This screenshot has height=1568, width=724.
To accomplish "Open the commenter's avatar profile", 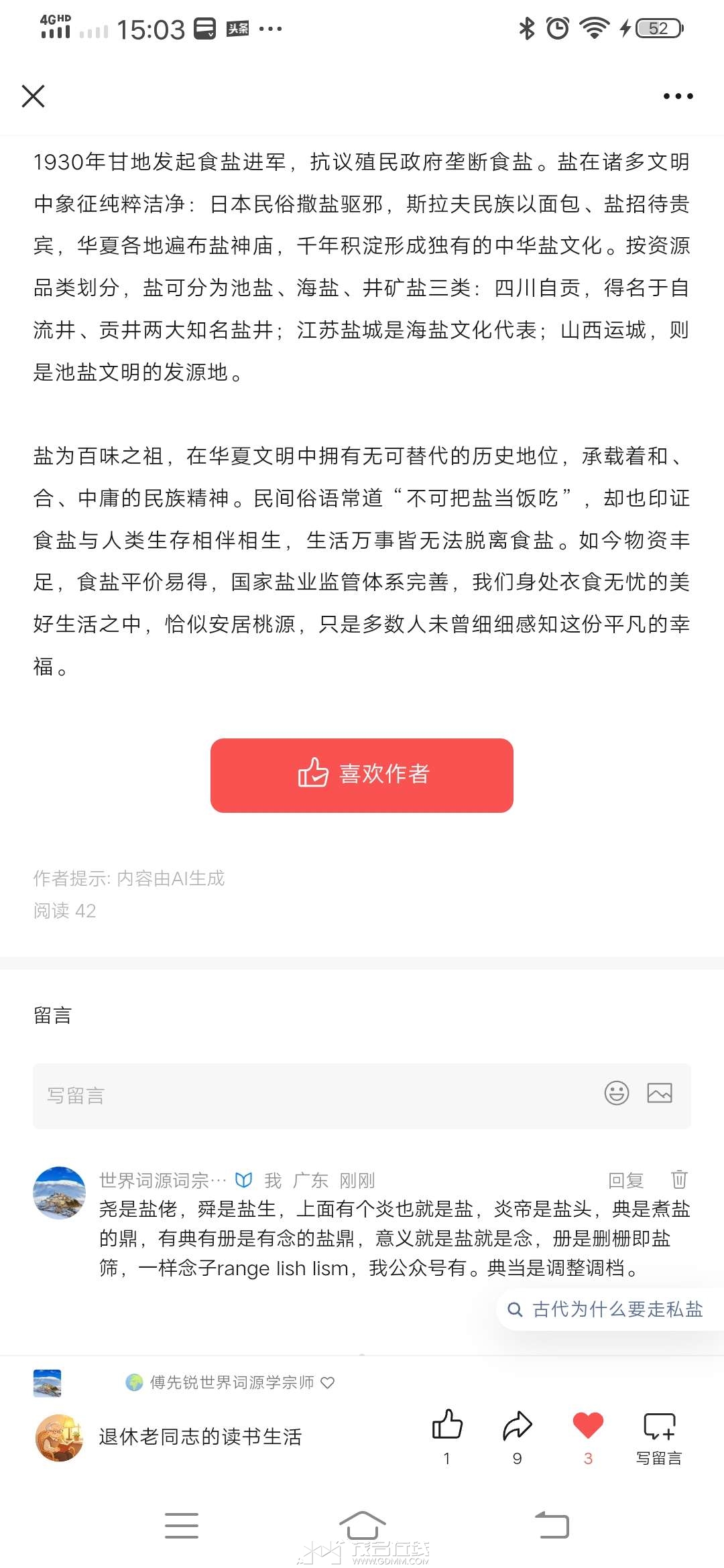I will pos(59,1193).
